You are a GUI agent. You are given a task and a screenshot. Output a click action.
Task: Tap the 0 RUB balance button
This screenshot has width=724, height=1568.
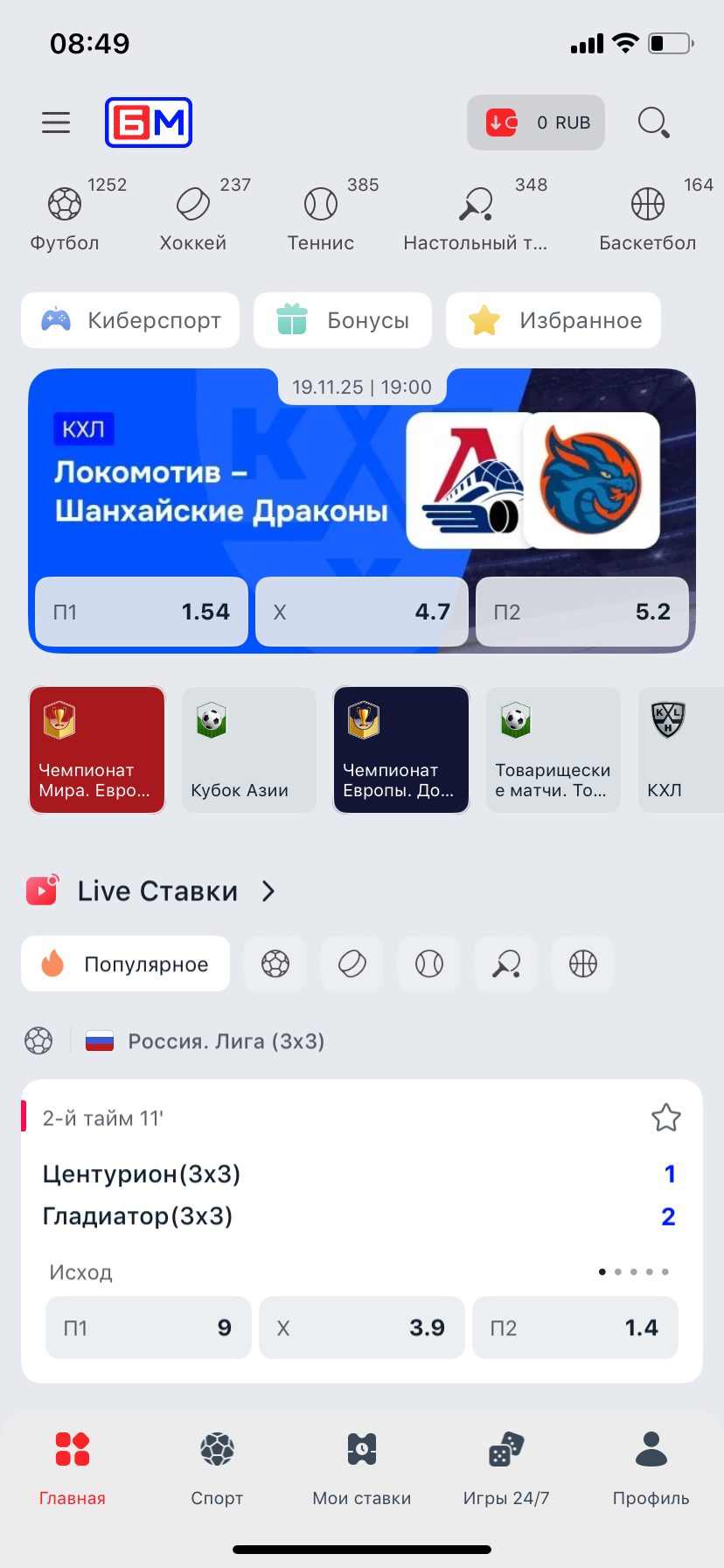tap(536, 122)
